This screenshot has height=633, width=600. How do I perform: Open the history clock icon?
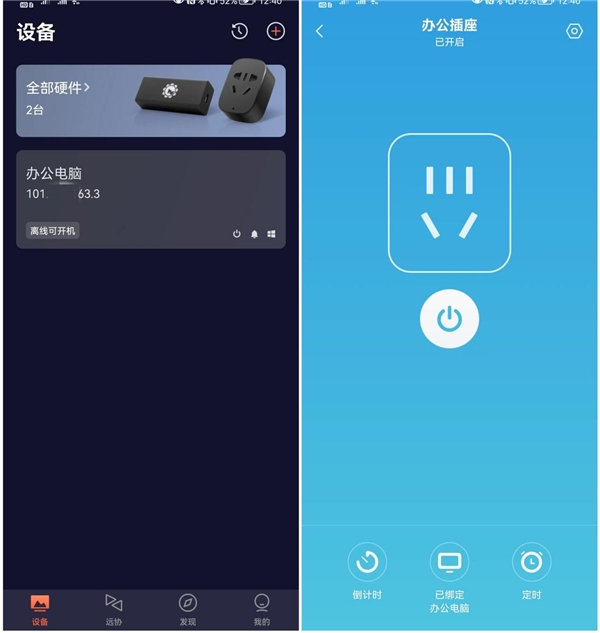pos(239,32)
